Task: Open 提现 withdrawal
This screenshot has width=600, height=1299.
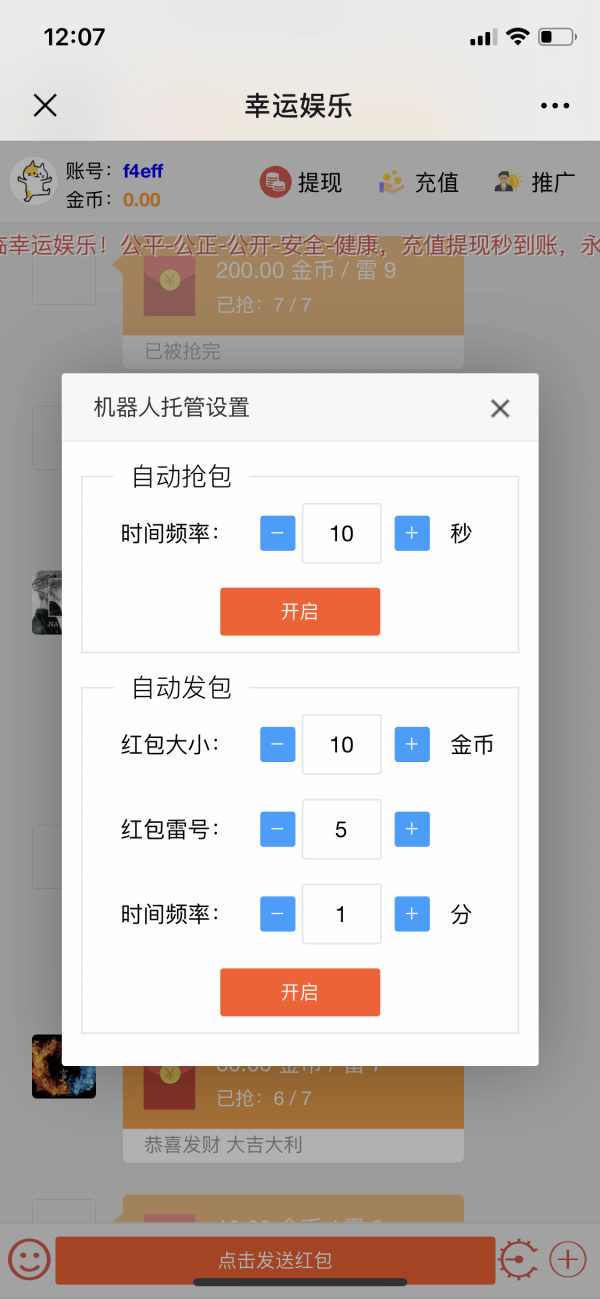Action: [301, 182]
